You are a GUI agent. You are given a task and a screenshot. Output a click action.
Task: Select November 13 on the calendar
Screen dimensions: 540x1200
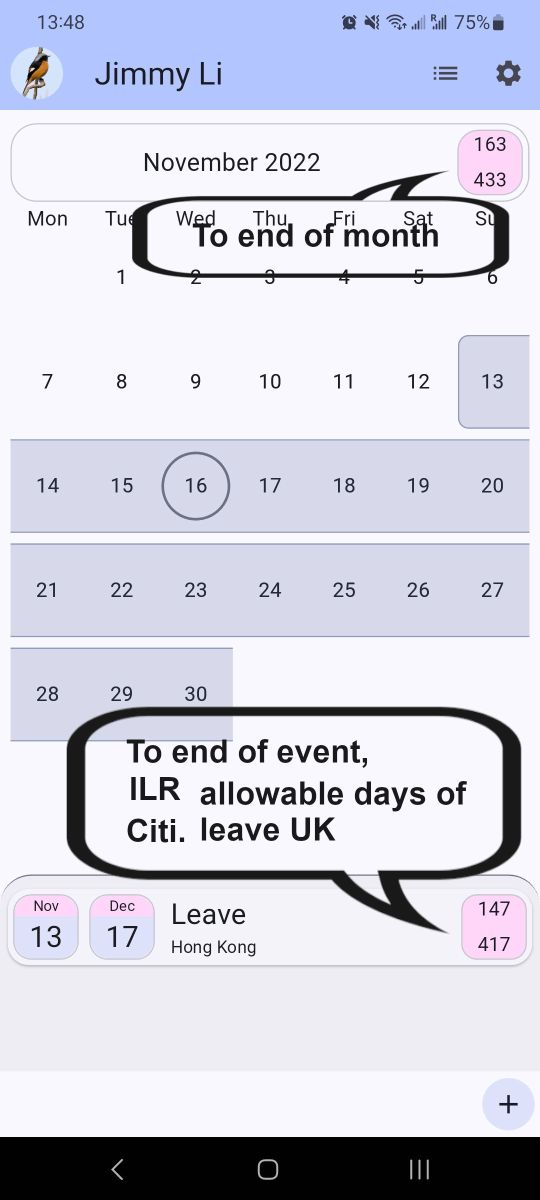pos(492,381)
